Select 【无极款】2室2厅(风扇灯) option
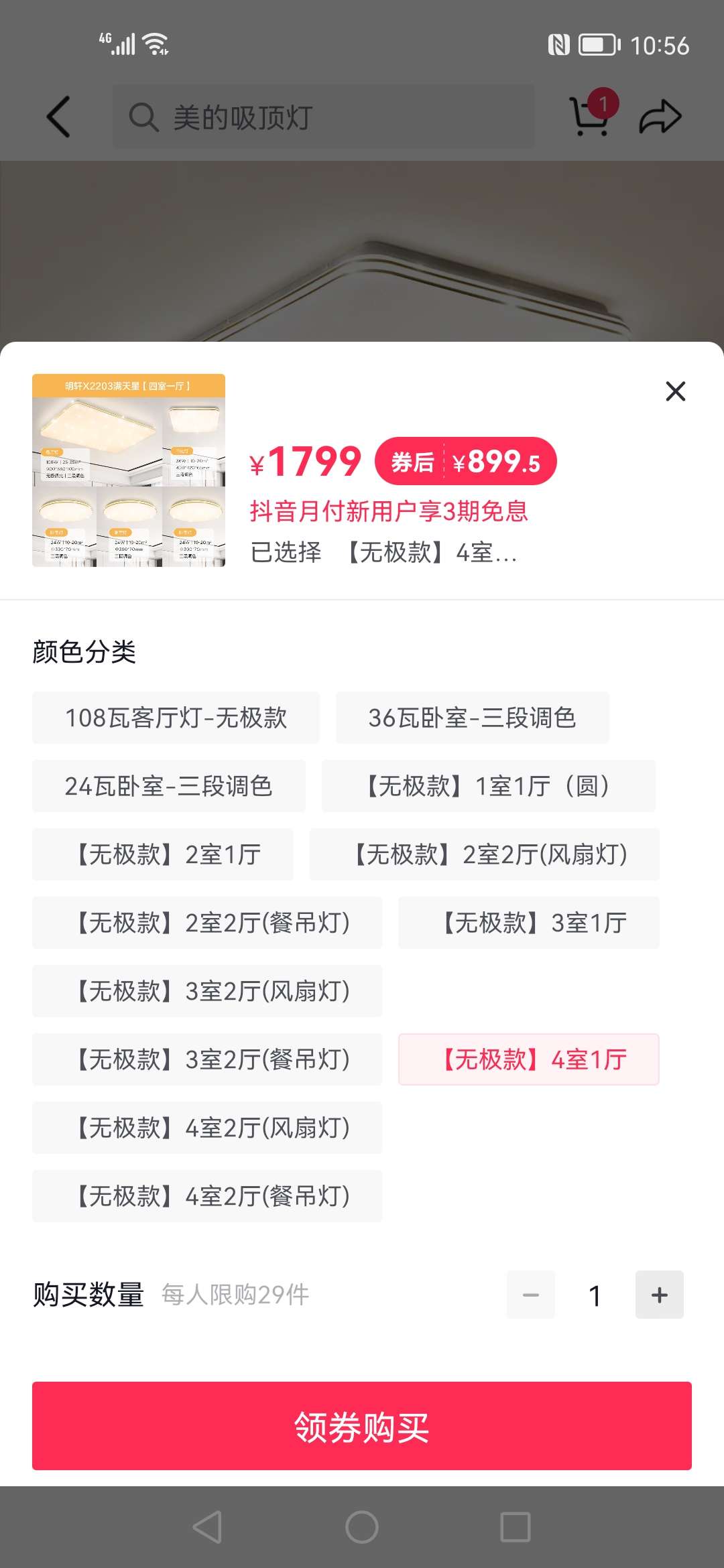This screenshot has width=724, height=1568. pyautogui.click(x=484, y=854)
